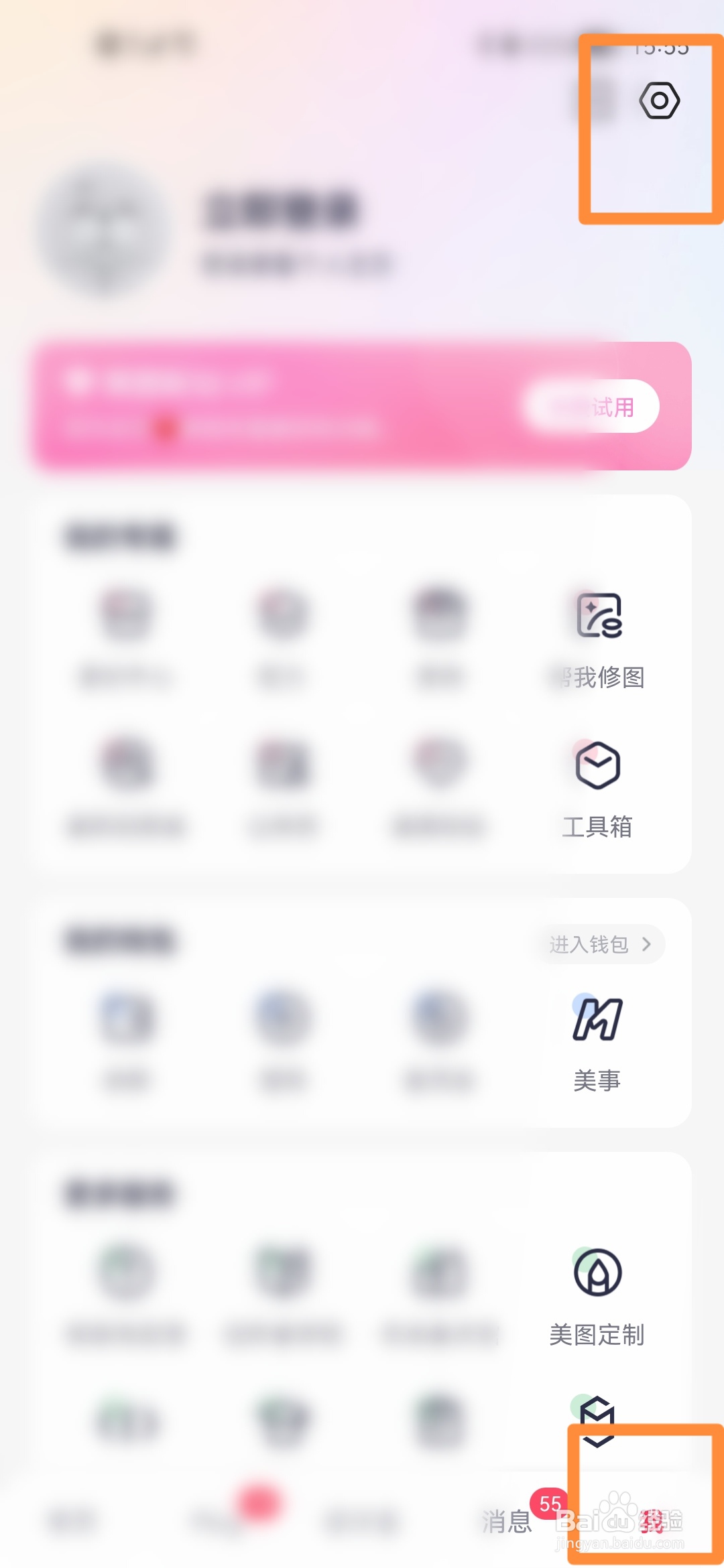Tap the username text next to the avatar
This screenshot has height=1568, width=724.
(x=282, y=208)
